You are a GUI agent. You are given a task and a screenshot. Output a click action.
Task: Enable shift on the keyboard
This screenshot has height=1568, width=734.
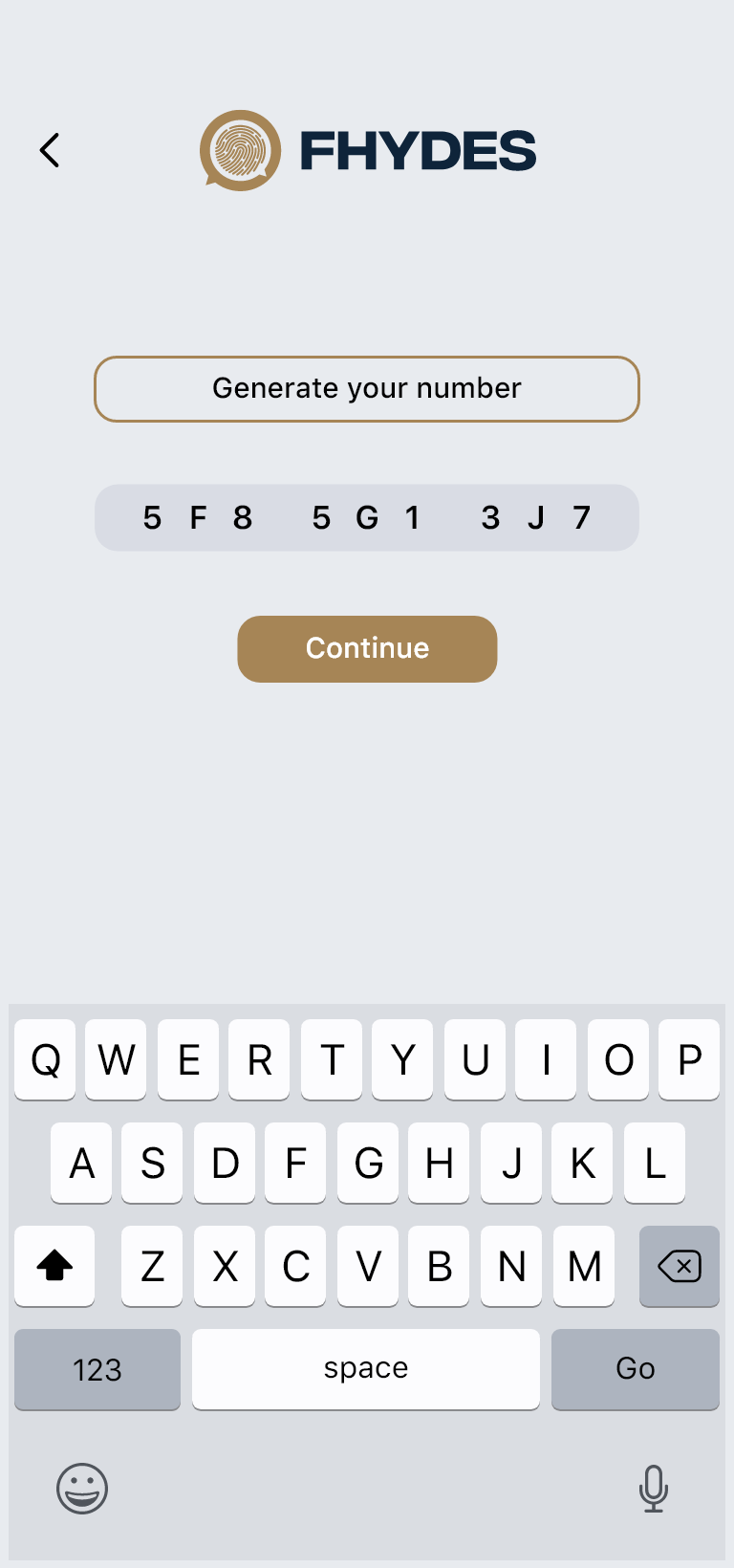54,1266
